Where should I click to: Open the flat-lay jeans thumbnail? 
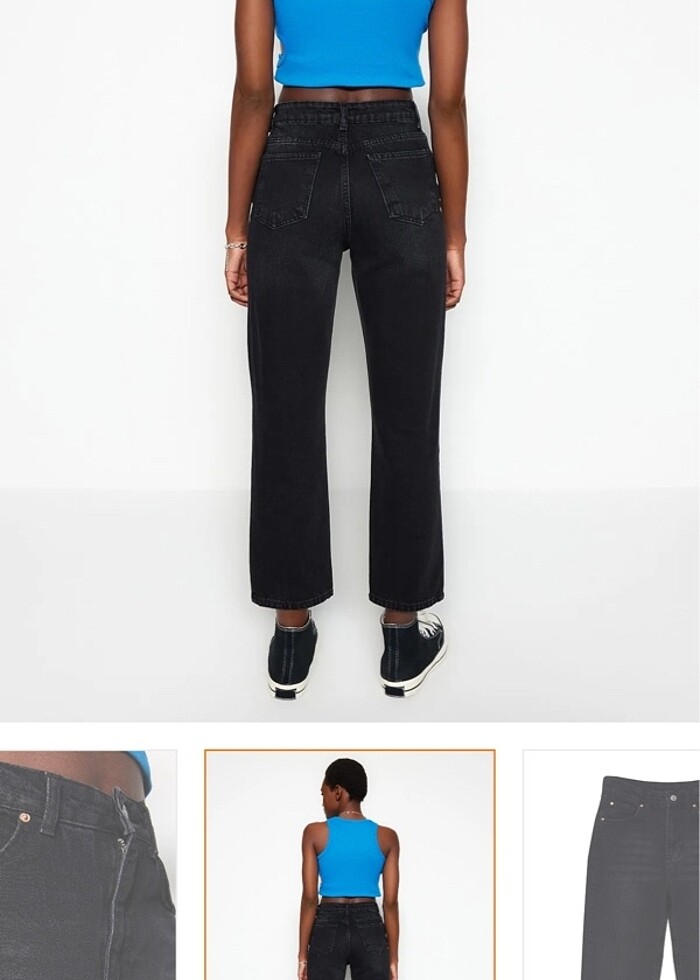(612, 865)
